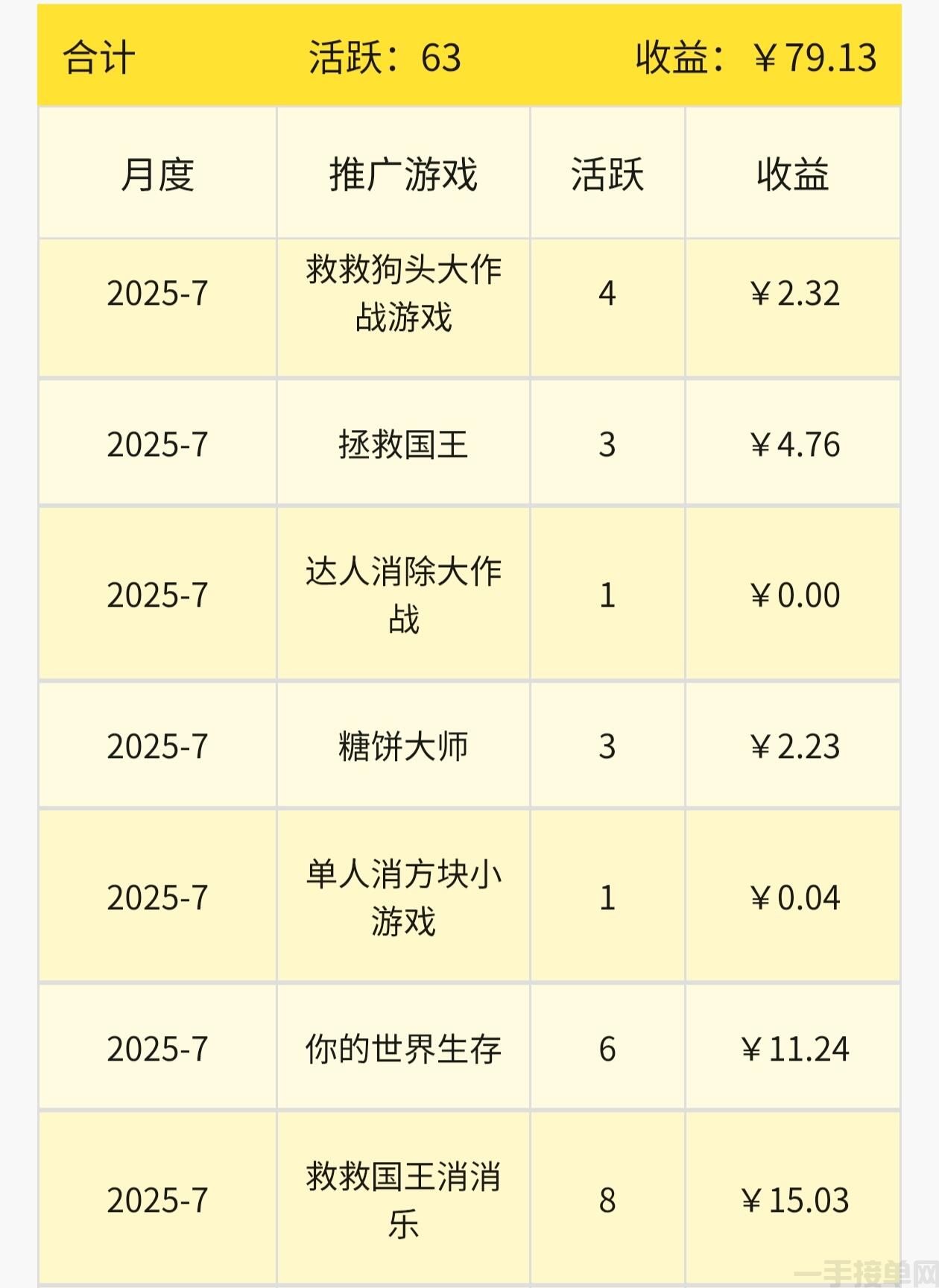Select the 单人消方块小游戏 entry

[402, 898]
